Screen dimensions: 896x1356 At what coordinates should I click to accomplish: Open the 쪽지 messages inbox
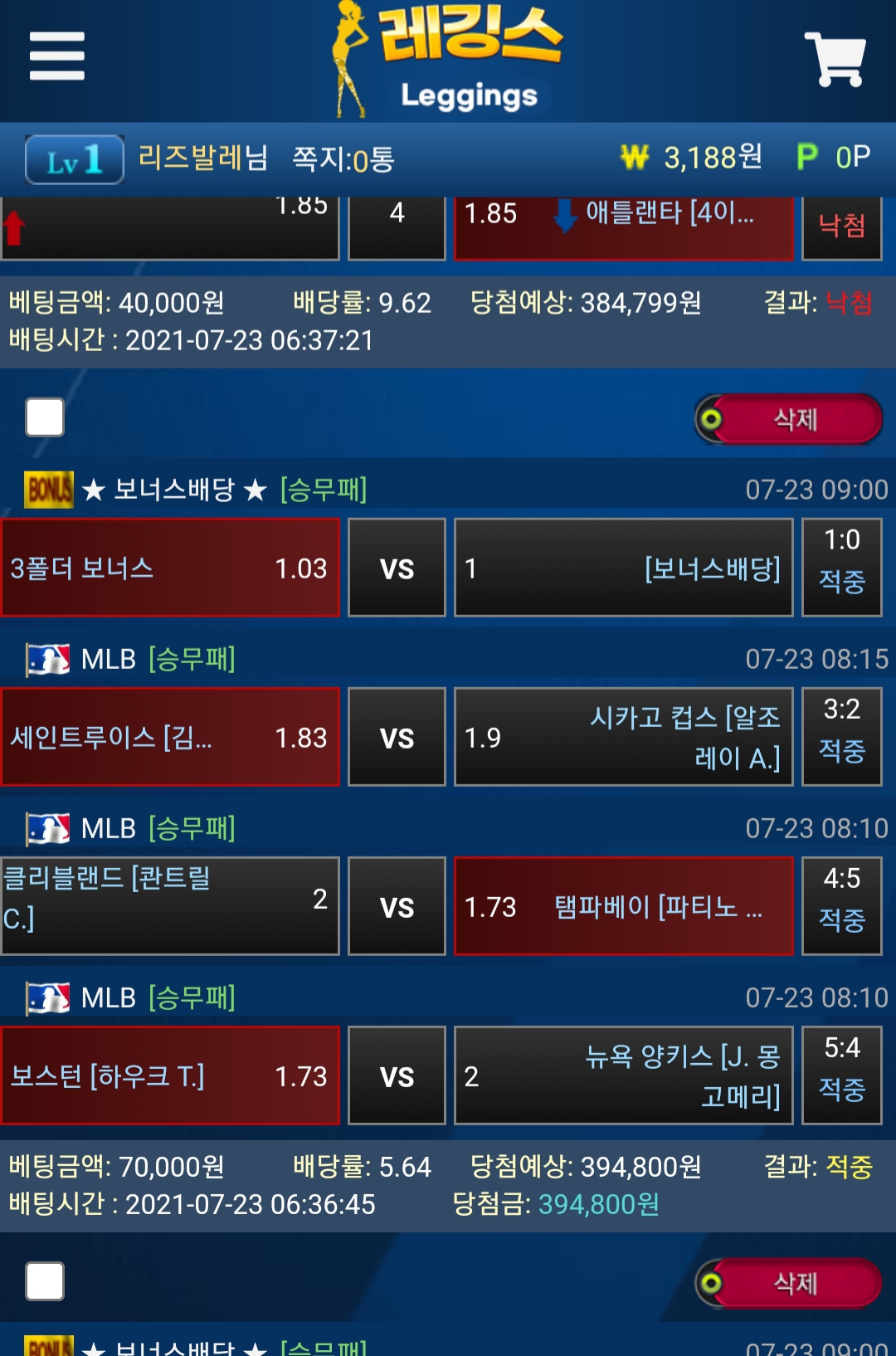point(343,159)
